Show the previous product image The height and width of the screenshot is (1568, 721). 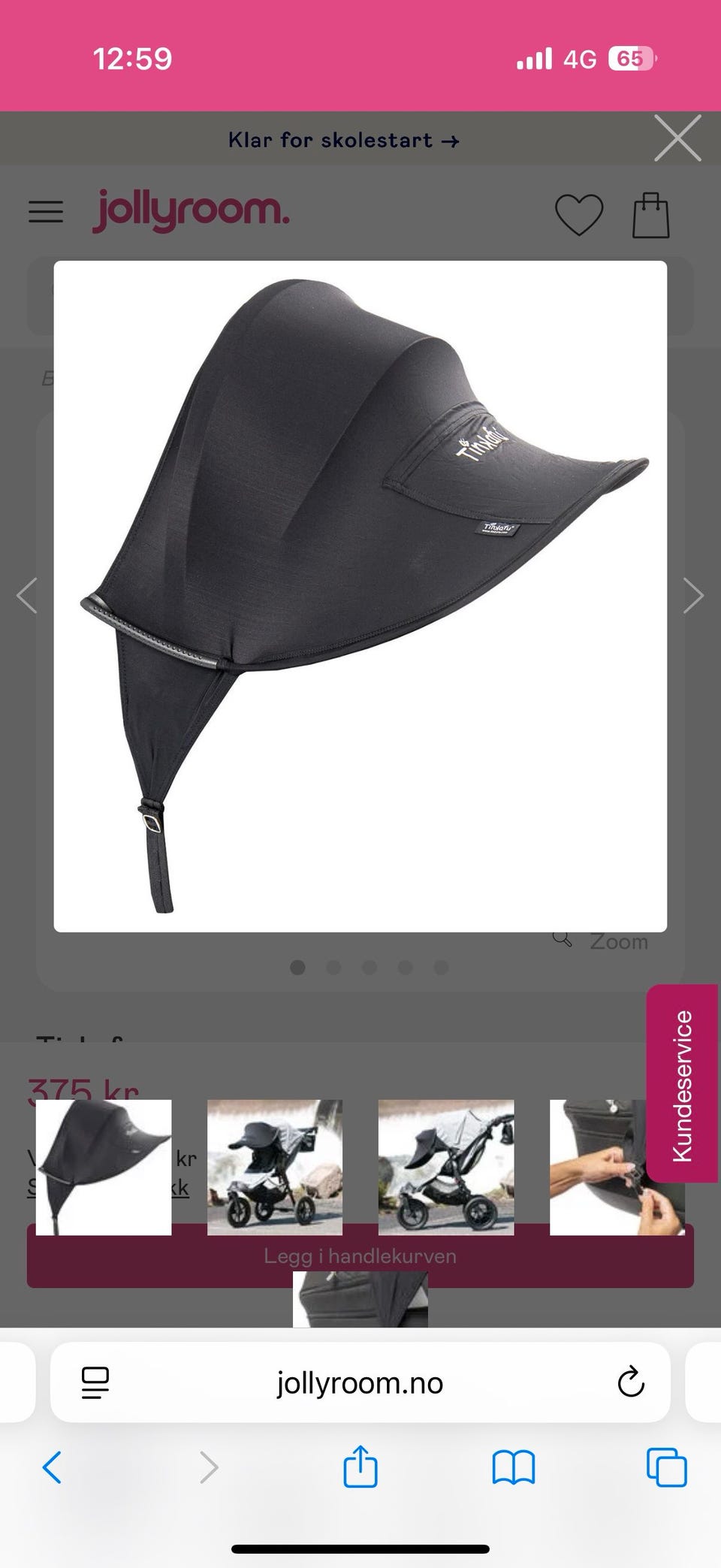27,596
